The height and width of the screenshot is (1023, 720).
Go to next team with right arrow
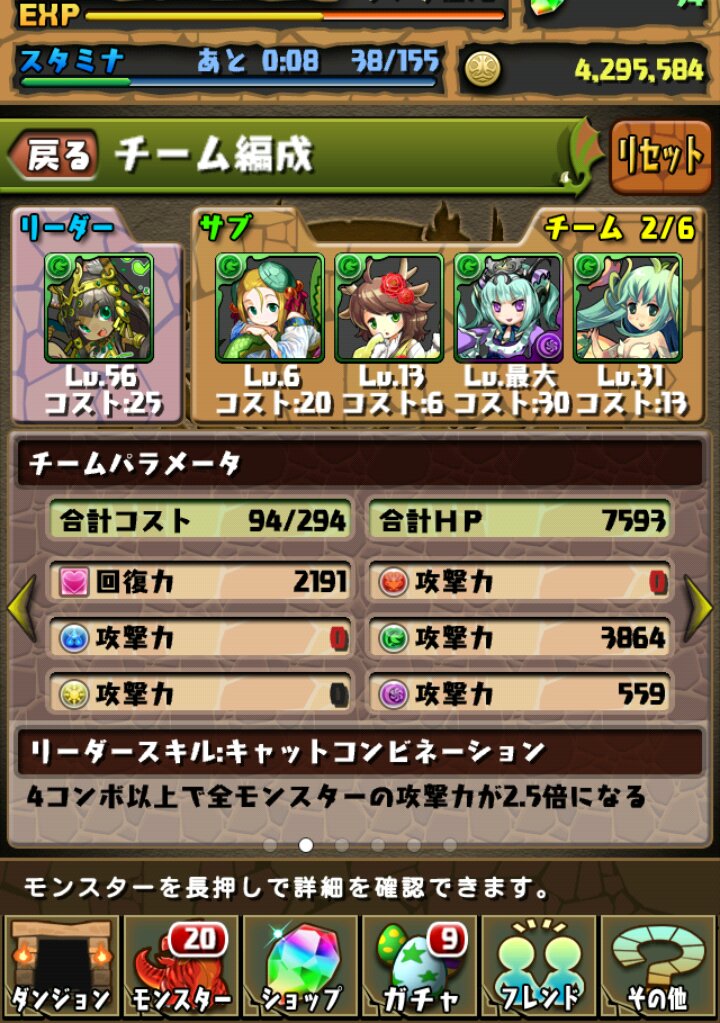(x=698, y=608)
